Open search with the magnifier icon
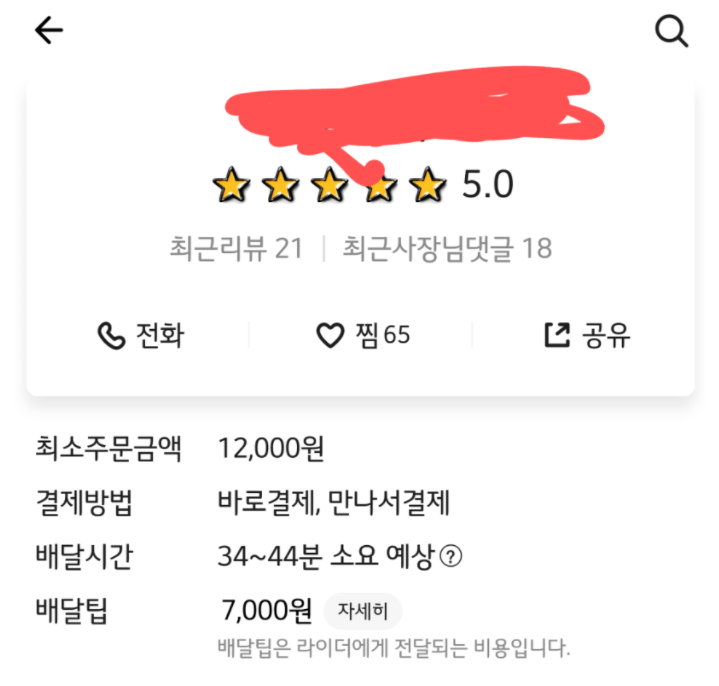 click(x=671, y=31)
